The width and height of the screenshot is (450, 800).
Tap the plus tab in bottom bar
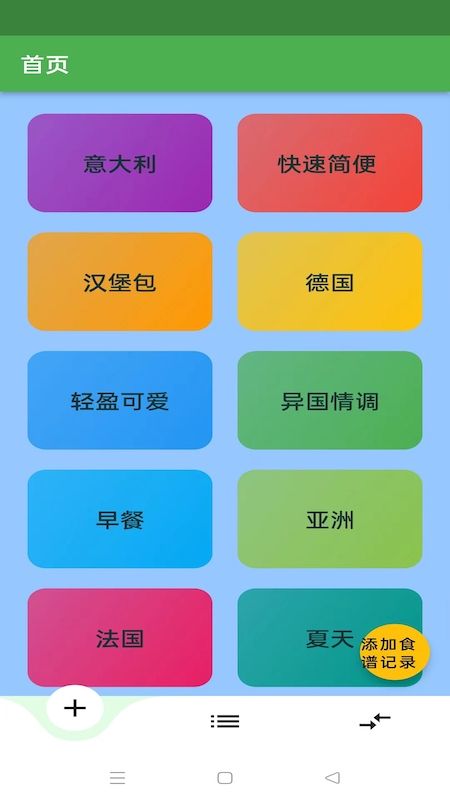75,709
